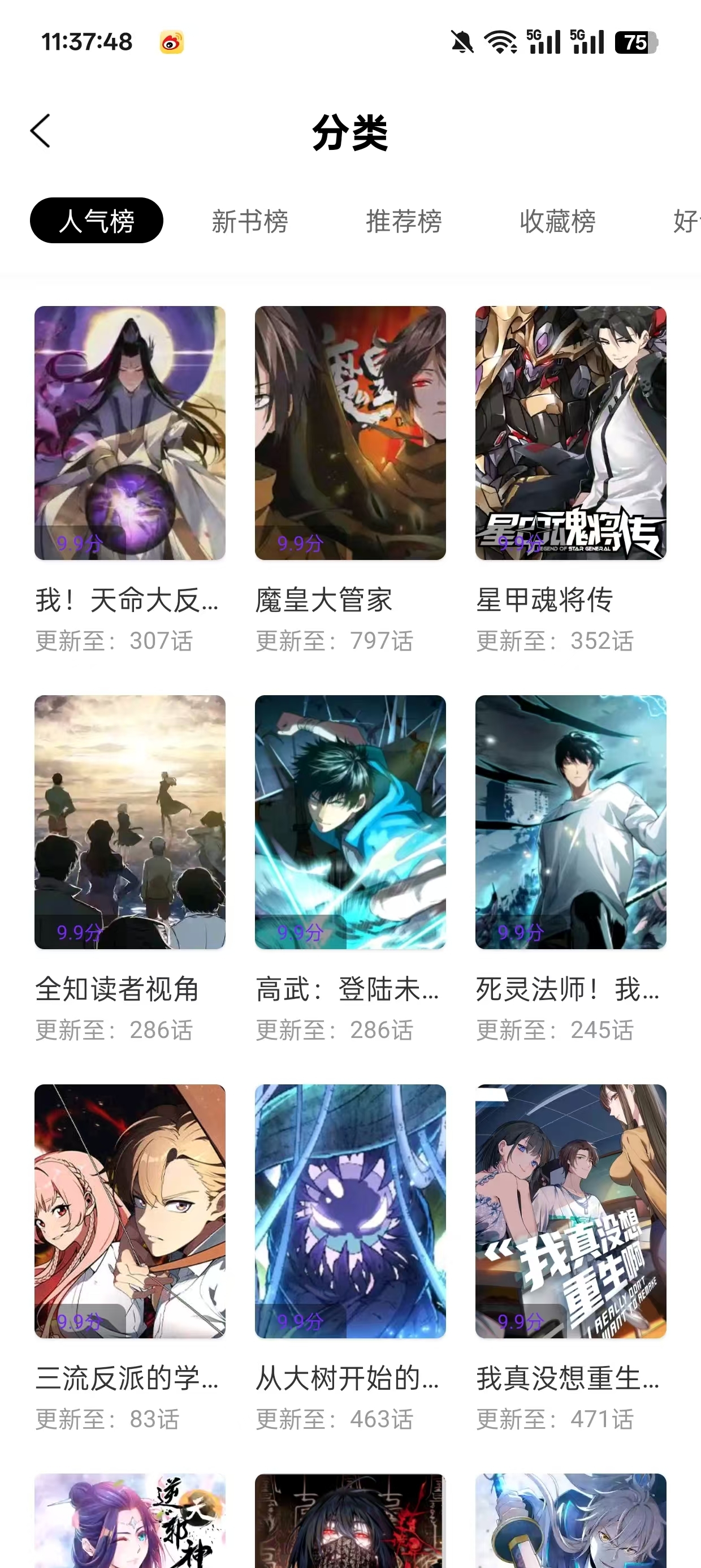Open the comic 全知读者视角

point(130,822)
